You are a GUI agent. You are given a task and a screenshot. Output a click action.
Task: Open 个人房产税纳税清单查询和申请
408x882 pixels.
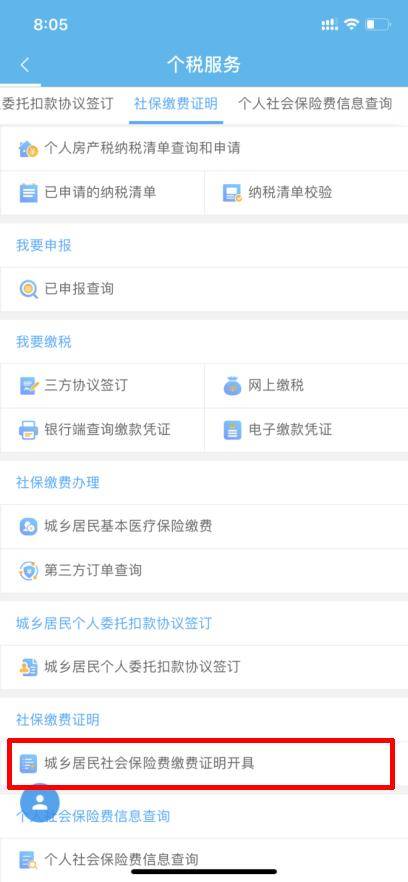click(204, 148)
